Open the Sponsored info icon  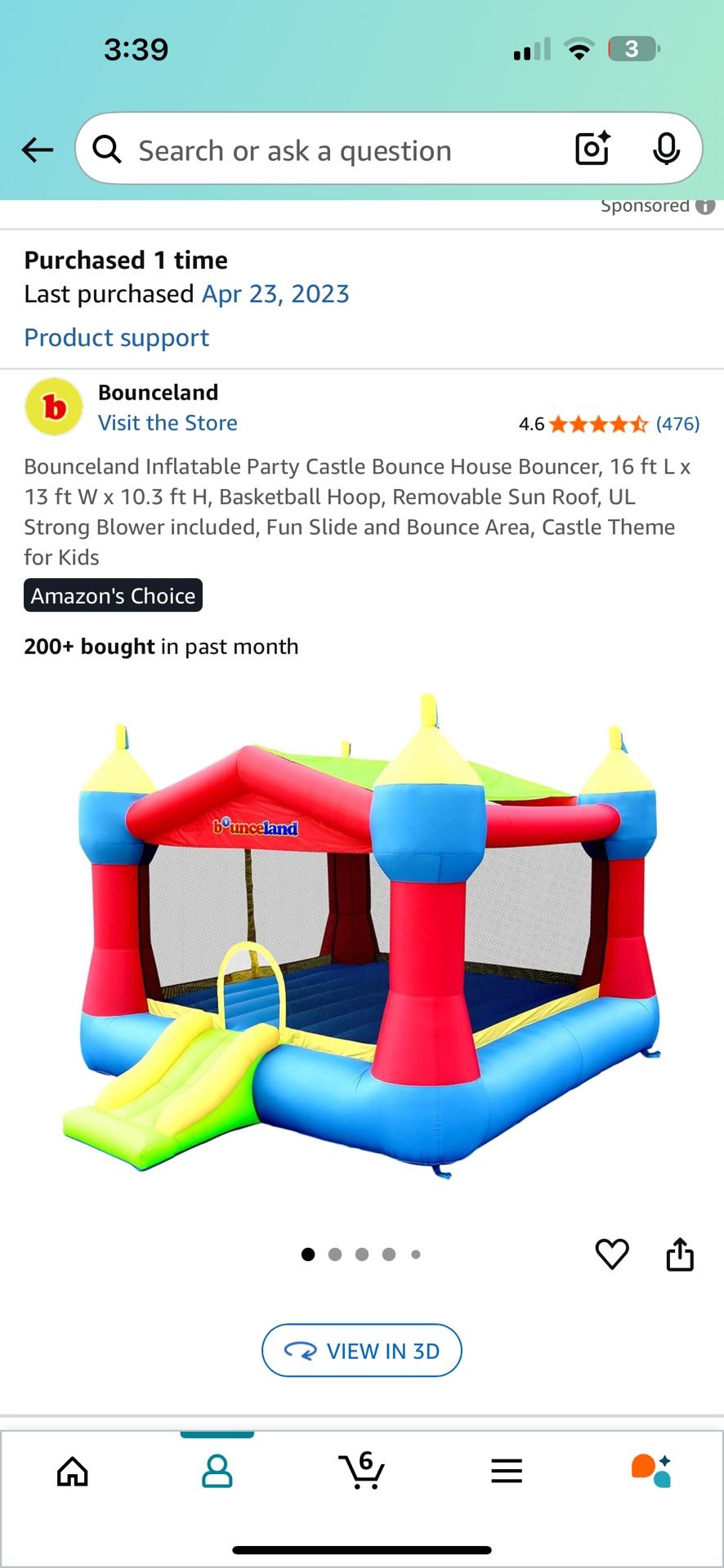[705, 207]
